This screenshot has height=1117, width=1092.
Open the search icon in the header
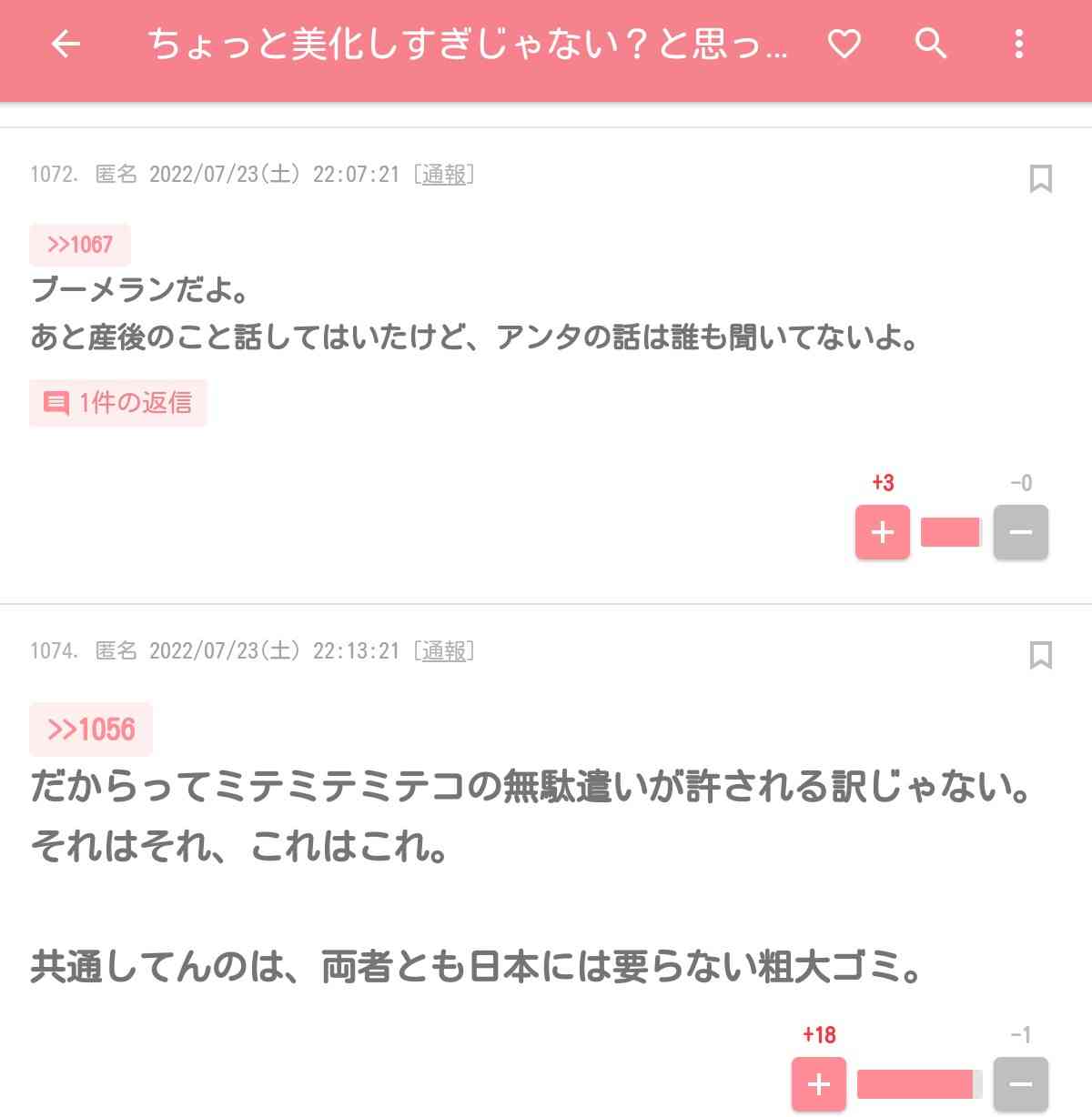point(930,45)
